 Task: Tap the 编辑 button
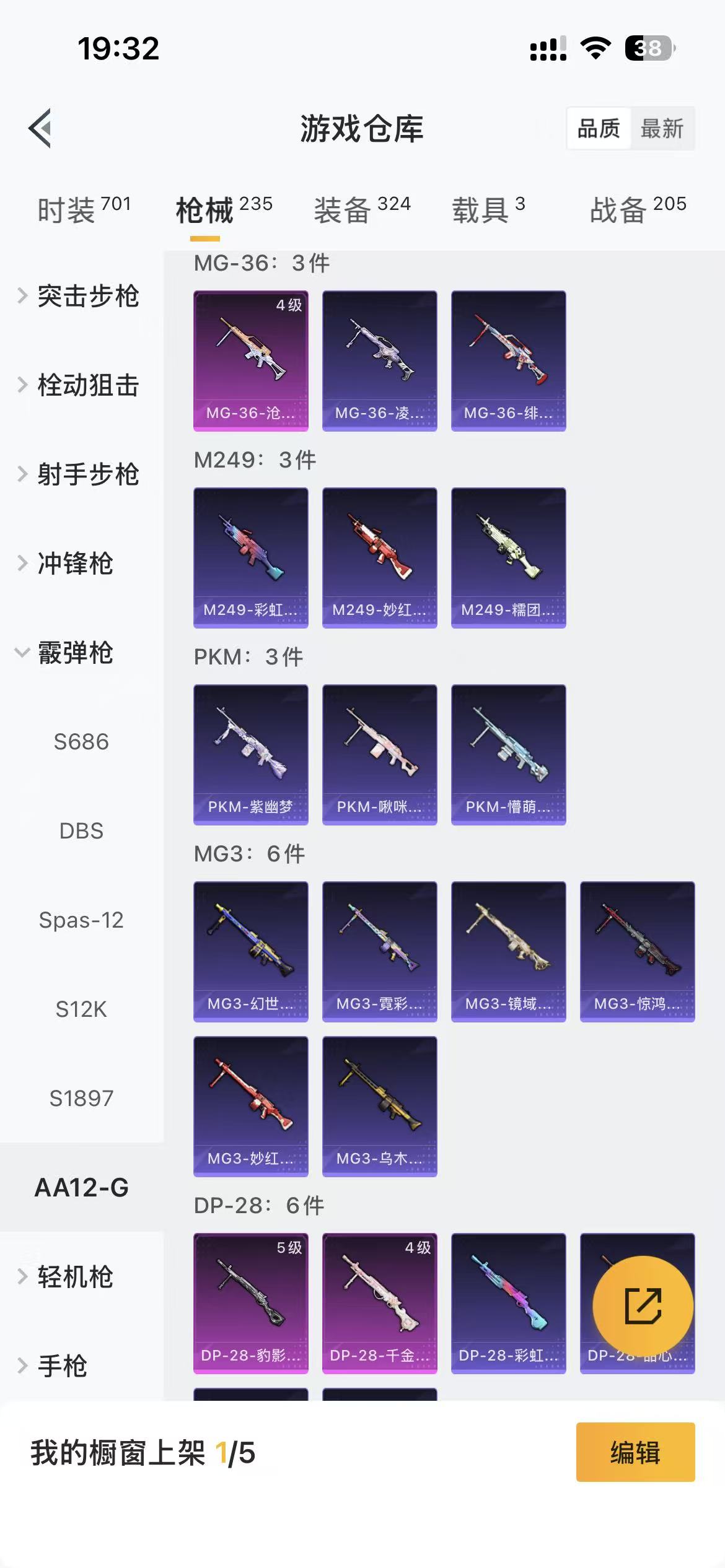635,1452
